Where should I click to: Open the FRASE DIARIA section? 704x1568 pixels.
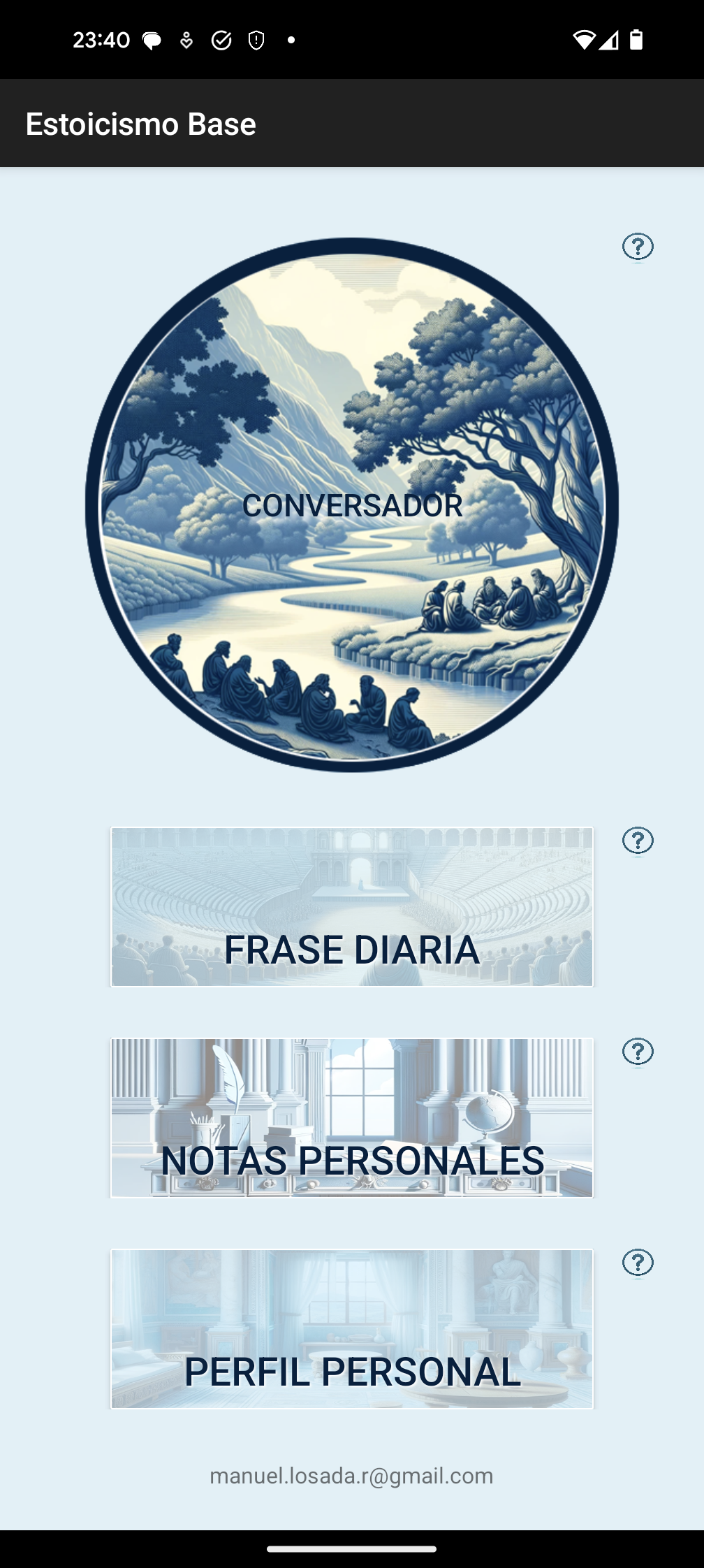(x=352, y=907)
